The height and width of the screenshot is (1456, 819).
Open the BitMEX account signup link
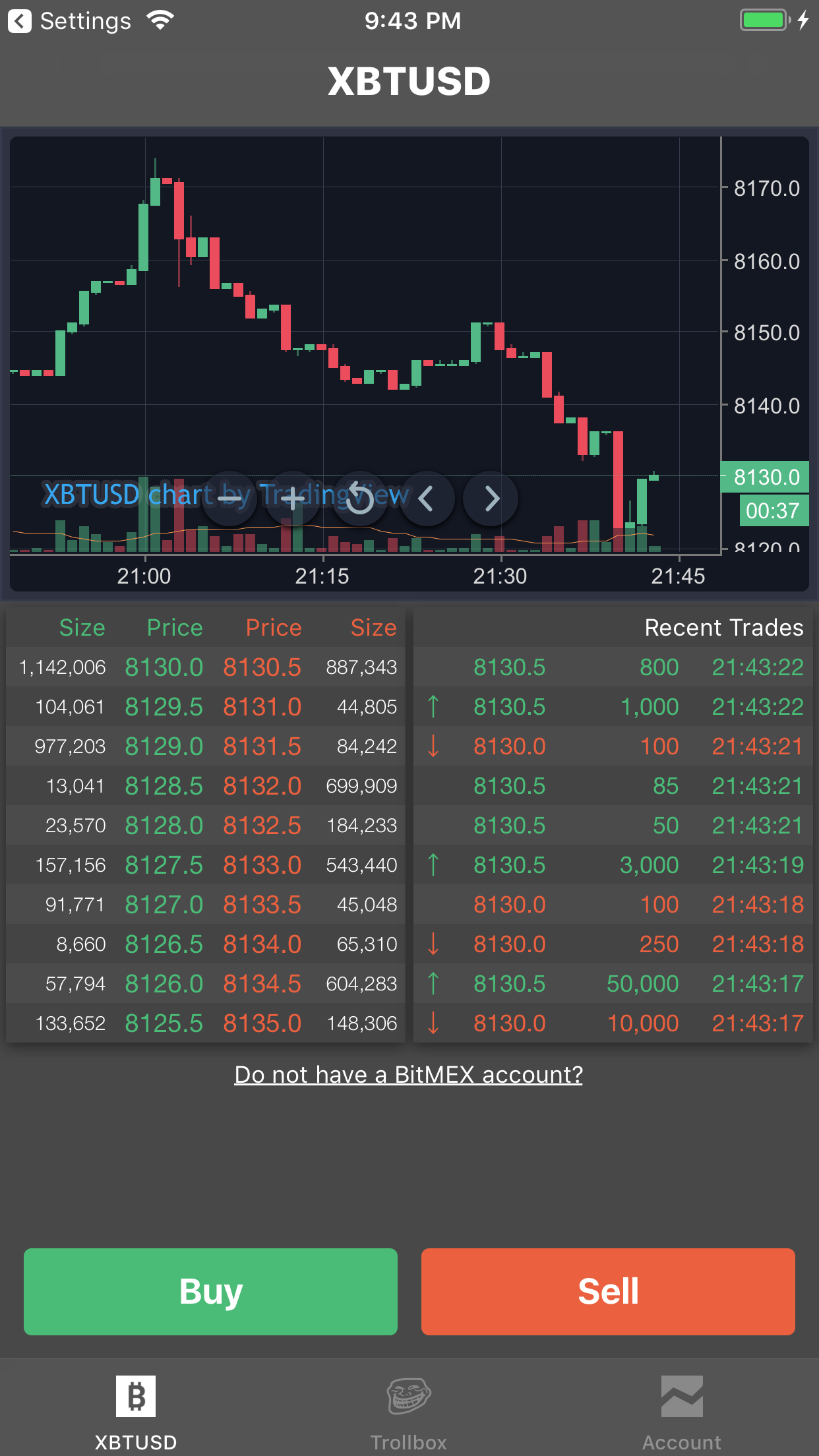click(409, 1074)
